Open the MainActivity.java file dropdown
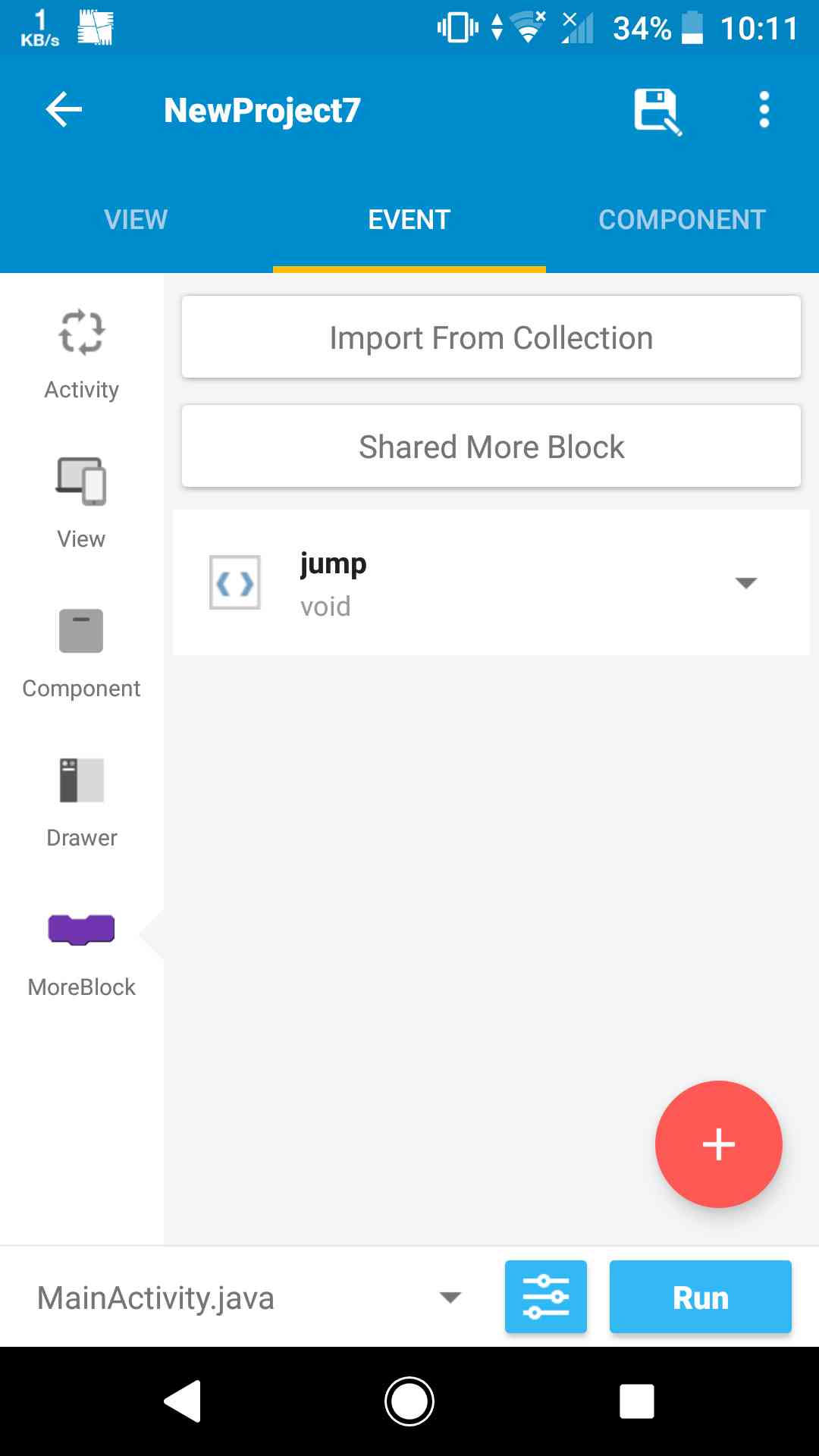819x1456 pixels. pyautogui.click(x=249, y=1298)
